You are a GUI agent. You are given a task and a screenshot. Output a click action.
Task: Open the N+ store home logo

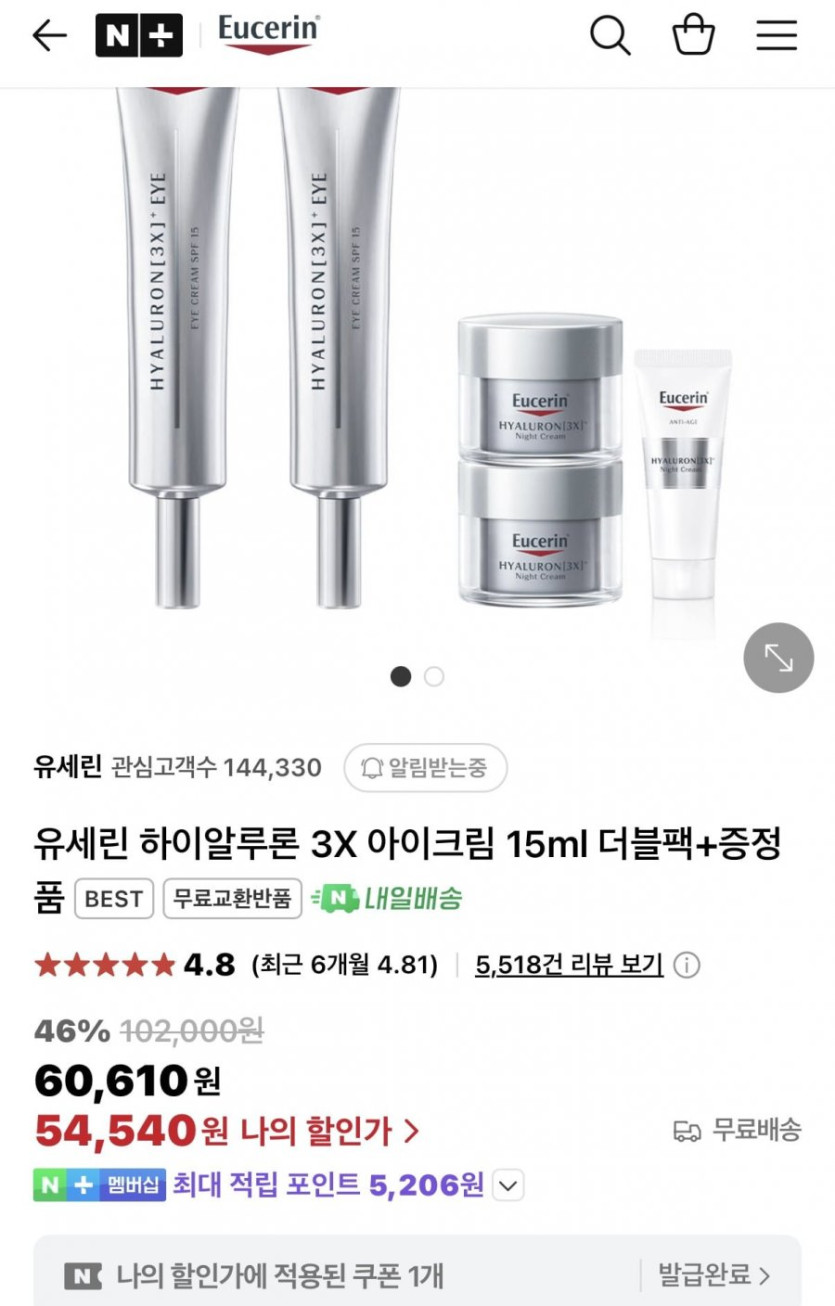139,36
